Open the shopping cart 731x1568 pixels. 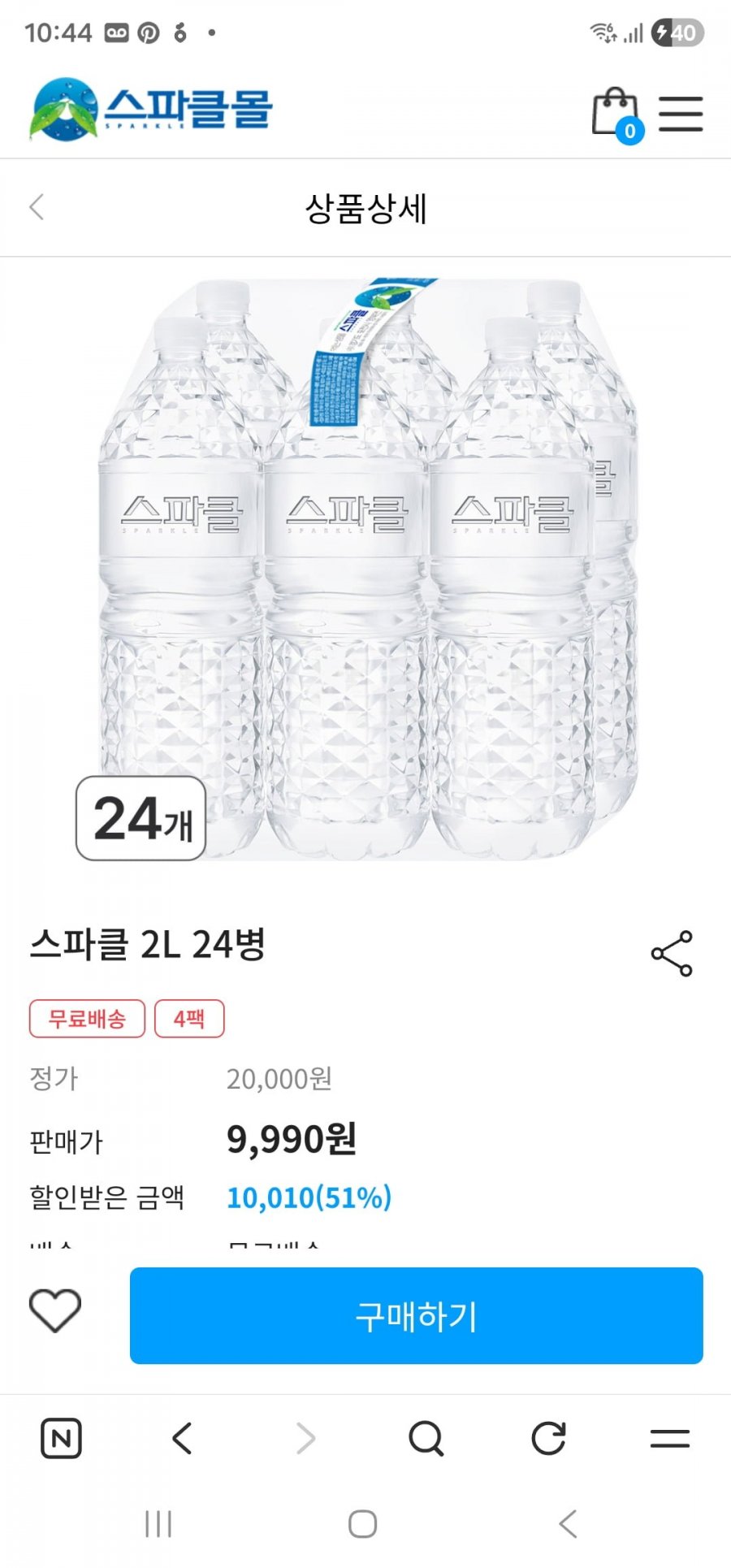[x=616, y=114]
